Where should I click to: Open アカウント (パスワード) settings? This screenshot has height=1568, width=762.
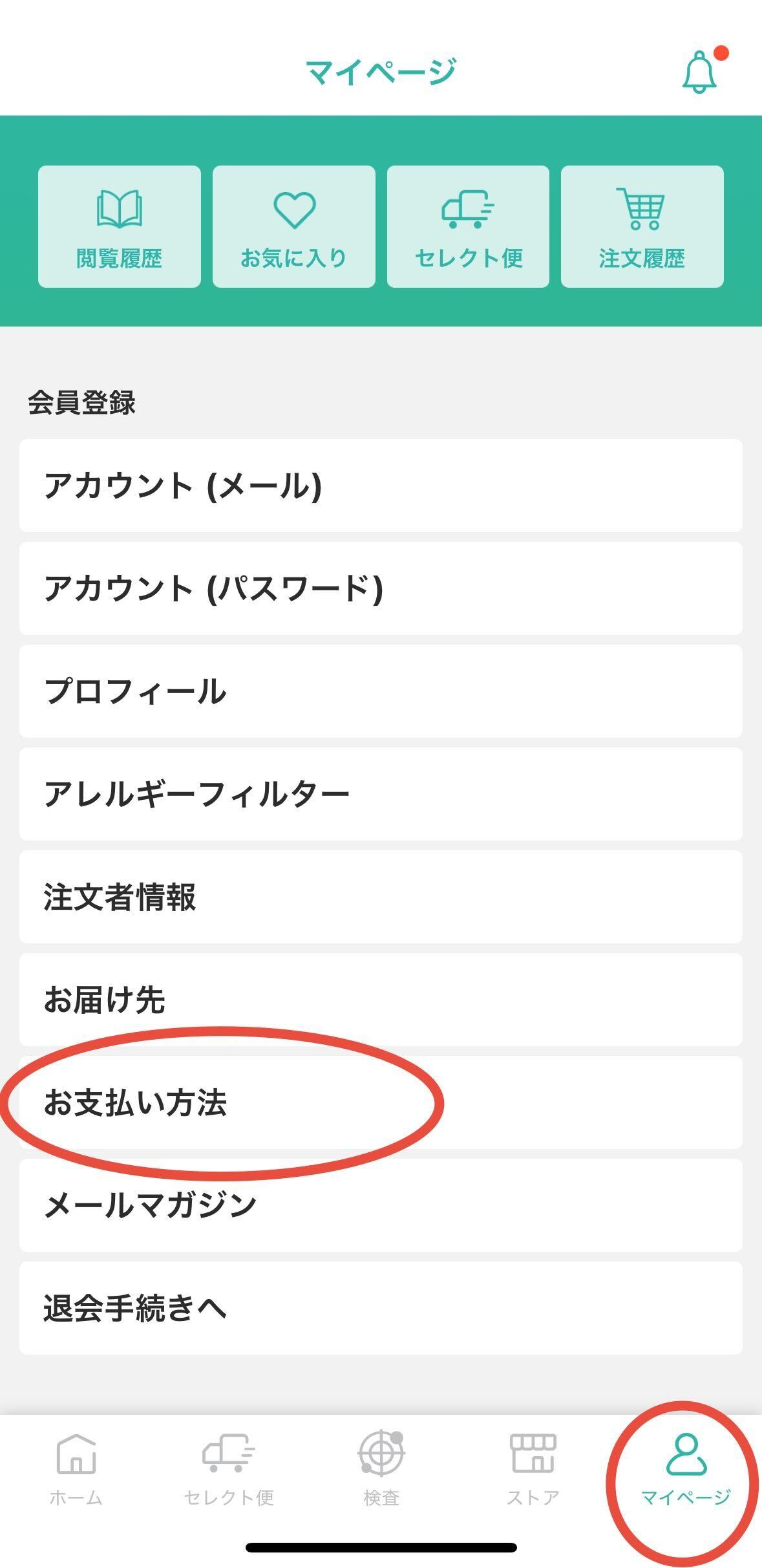381,588
